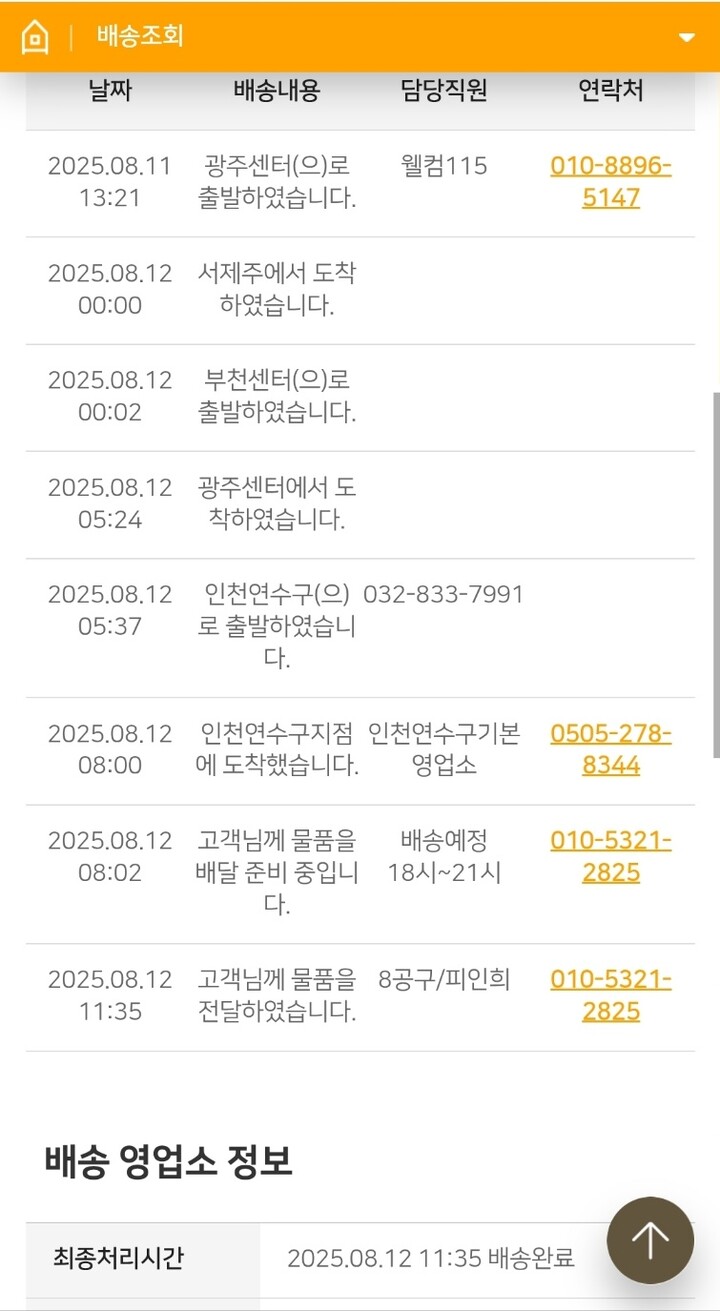The width and height of the screenshot is (720, 1311).
Task: Click the scroll-to-top arrow button
Action: [651, 1240]
